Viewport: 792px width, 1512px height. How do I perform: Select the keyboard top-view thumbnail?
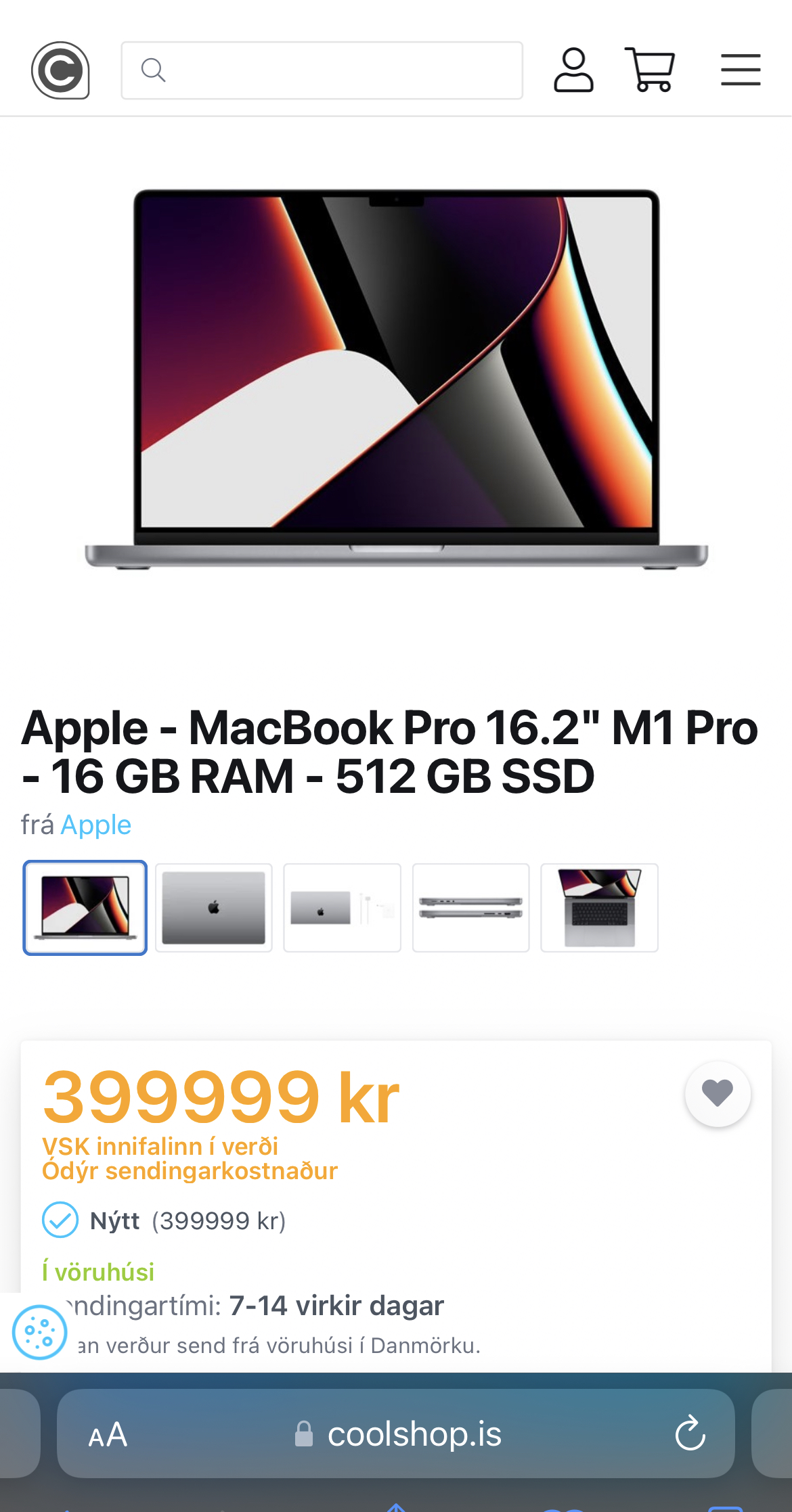[x=600, y=908]
